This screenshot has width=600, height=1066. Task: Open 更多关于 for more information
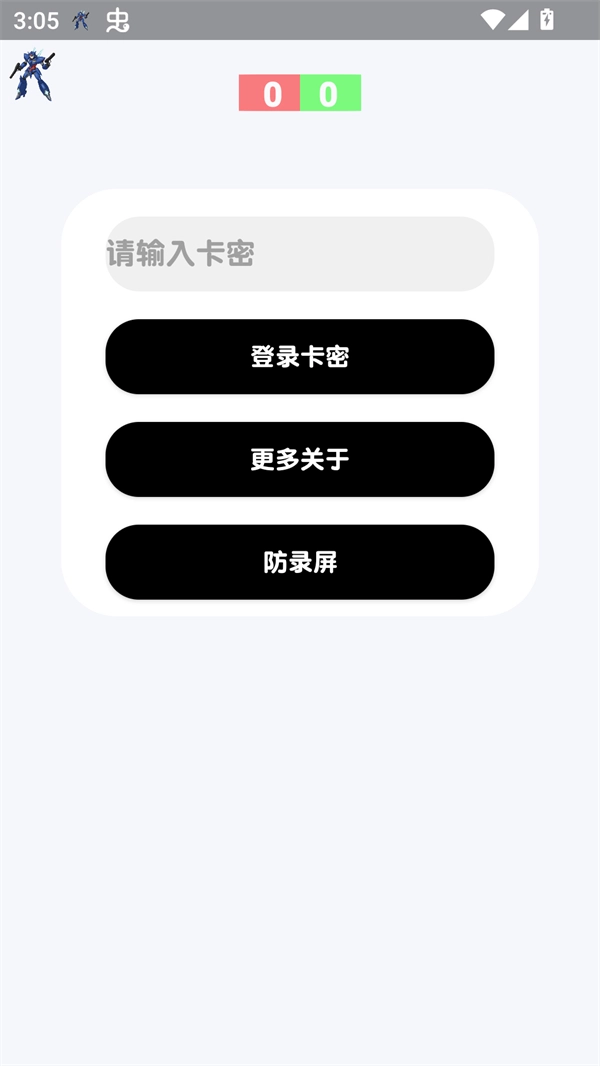tap(300, 460)
